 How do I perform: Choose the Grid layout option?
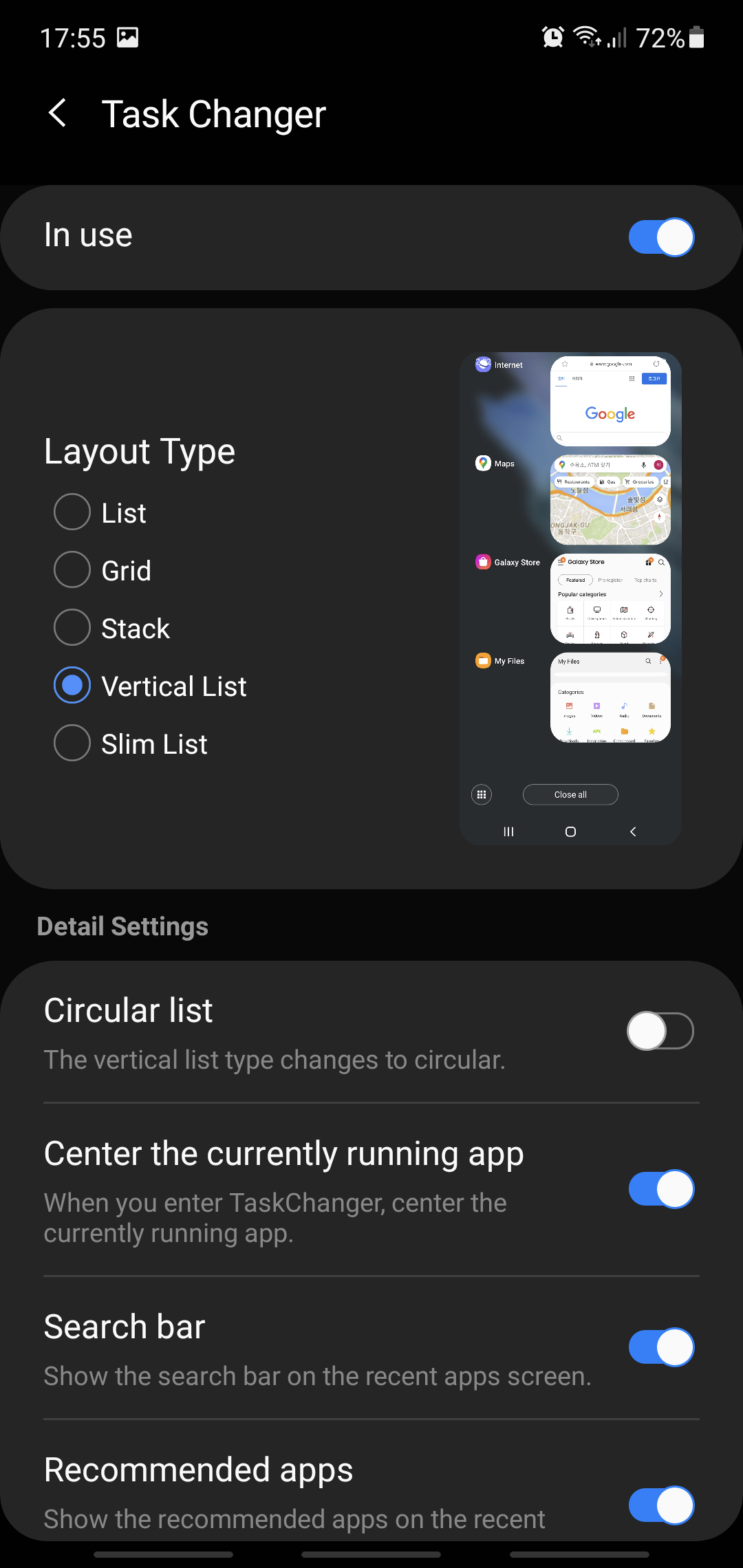(x=72, y=570)
